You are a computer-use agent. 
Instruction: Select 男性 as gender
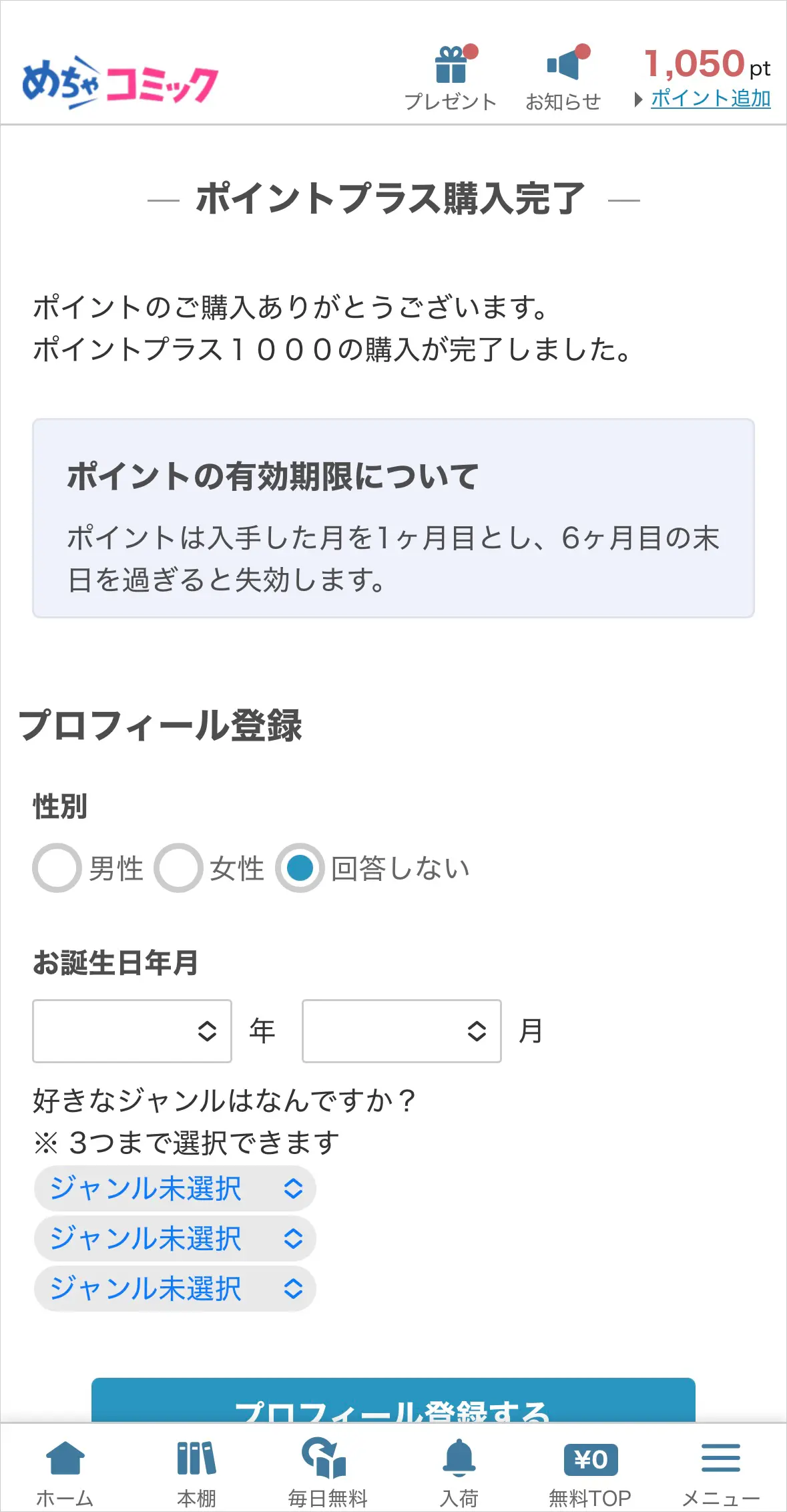click(57, 868)
